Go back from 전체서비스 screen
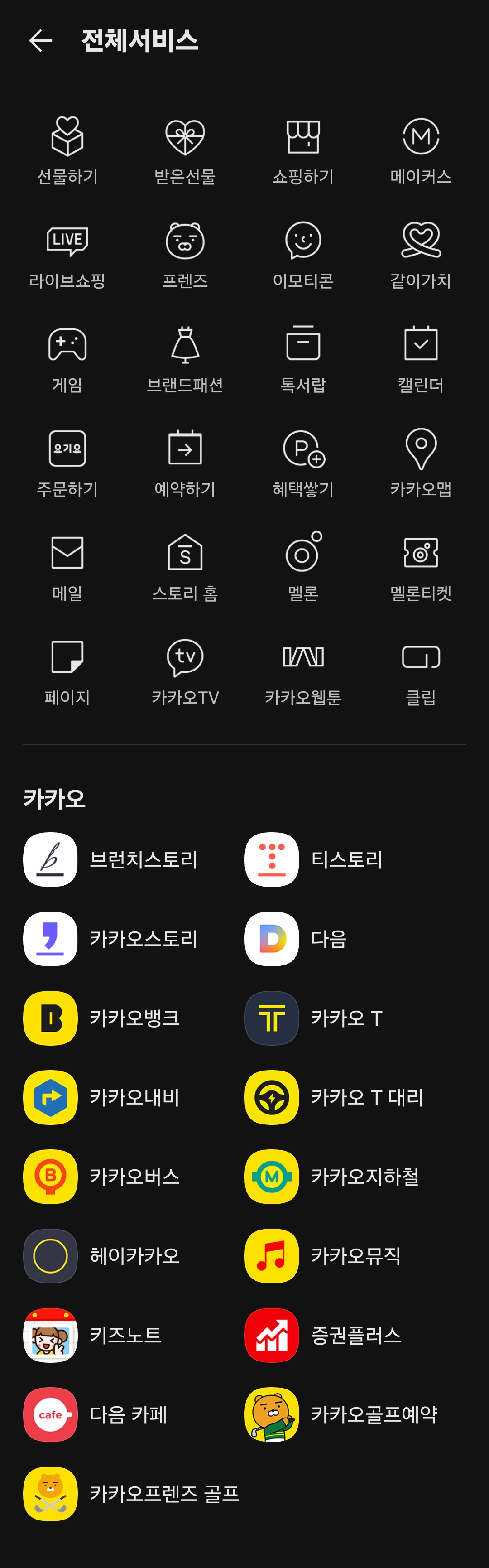489x1568 pixels. coord(40,41)
